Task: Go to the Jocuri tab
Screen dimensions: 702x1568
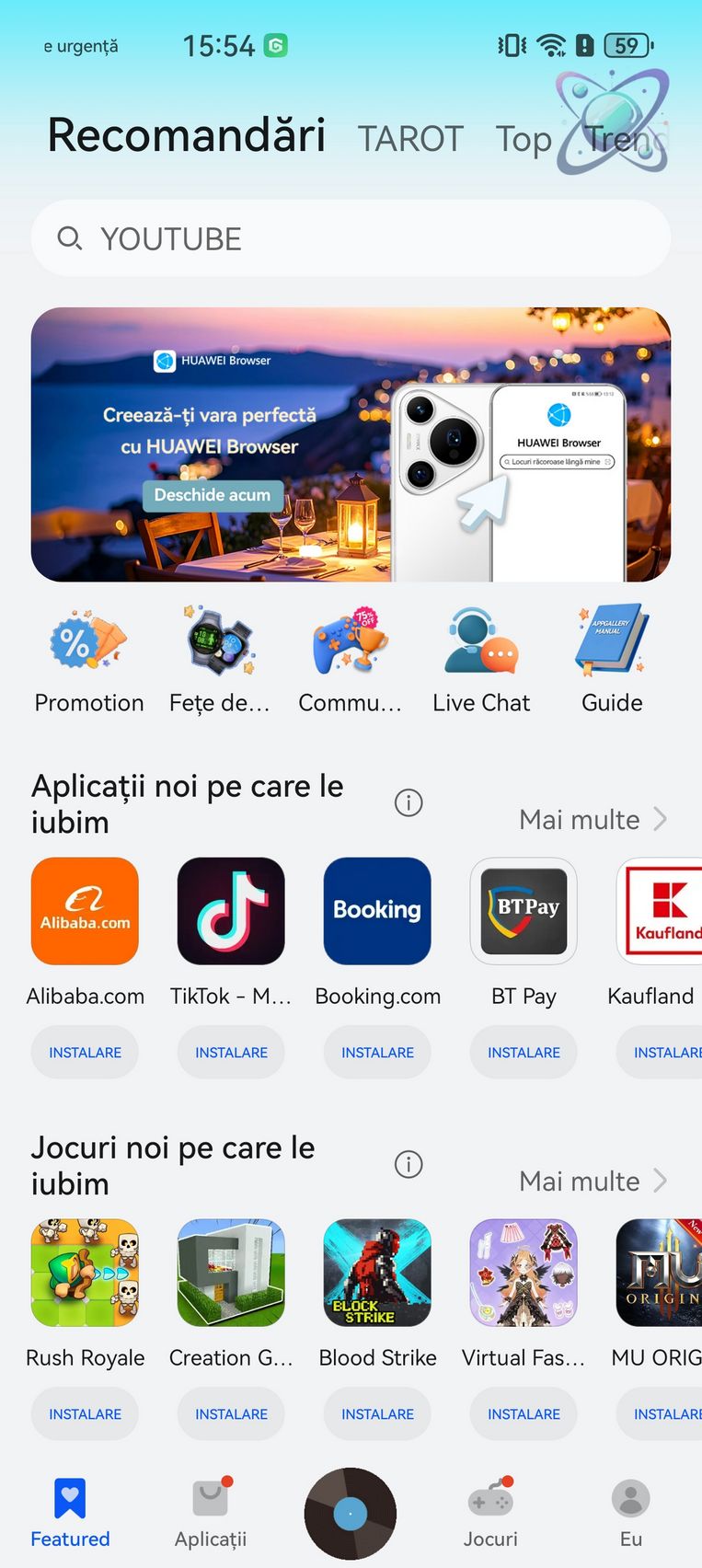Action: (x=490, y=1514)
